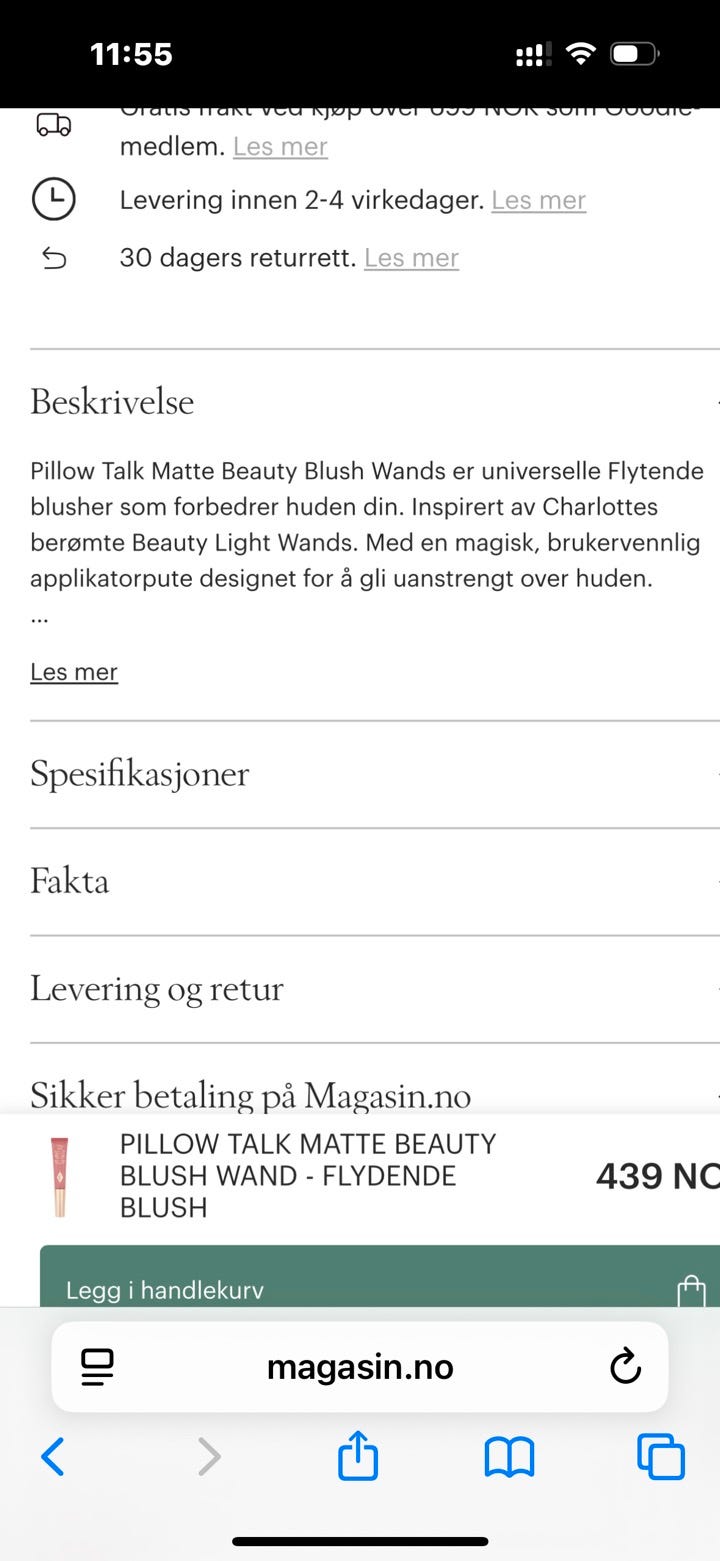Viewport: 720px width, 1561px height.
Task: Open the tab switcher icon
Action: [658, 1457]
